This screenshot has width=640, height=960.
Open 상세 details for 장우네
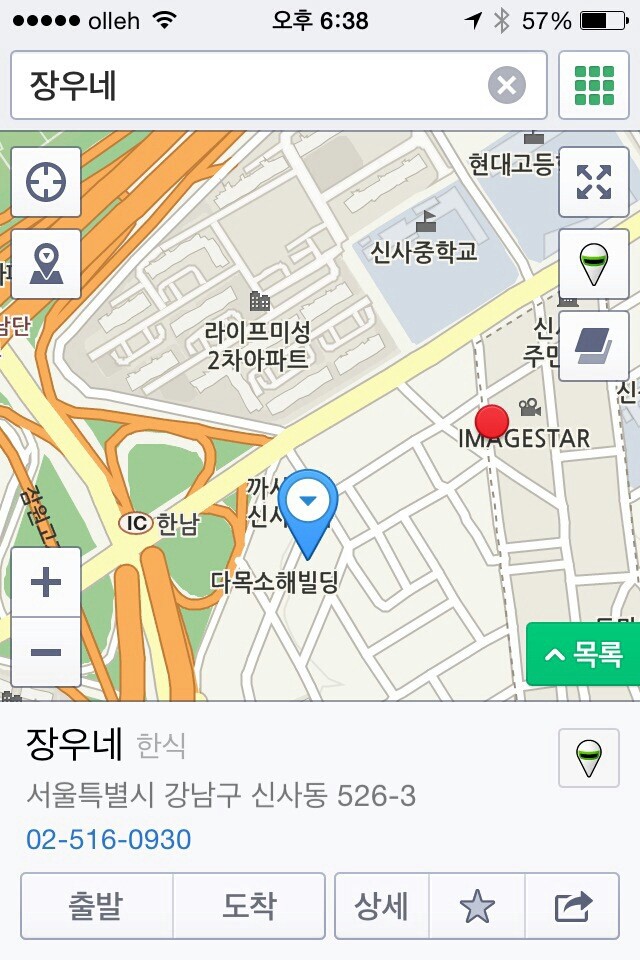381,906
